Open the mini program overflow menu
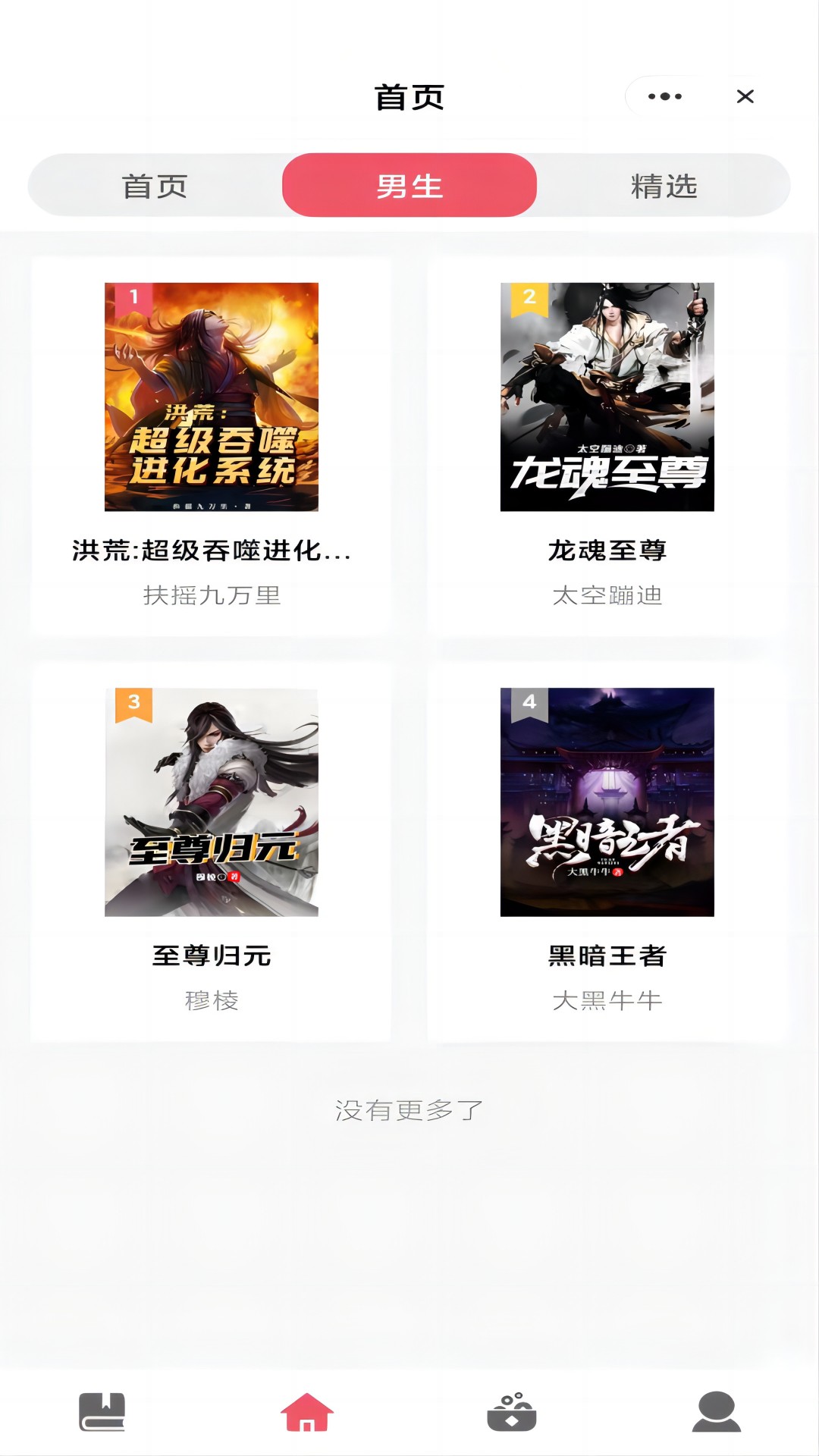 click(x=665, y=96)
